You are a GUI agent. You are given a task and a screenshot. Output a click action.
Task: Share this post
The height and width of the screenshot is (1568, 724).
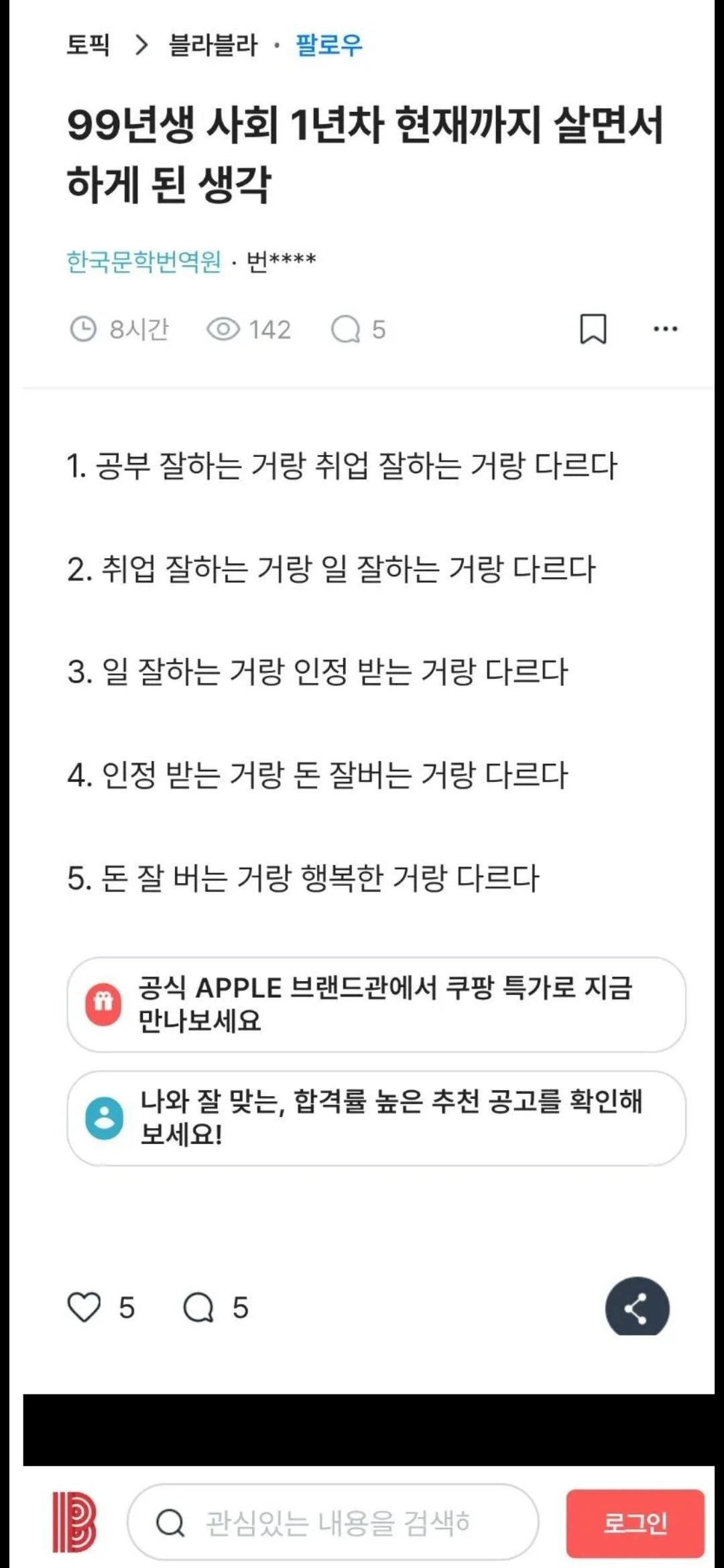(x=637, y=1307)
